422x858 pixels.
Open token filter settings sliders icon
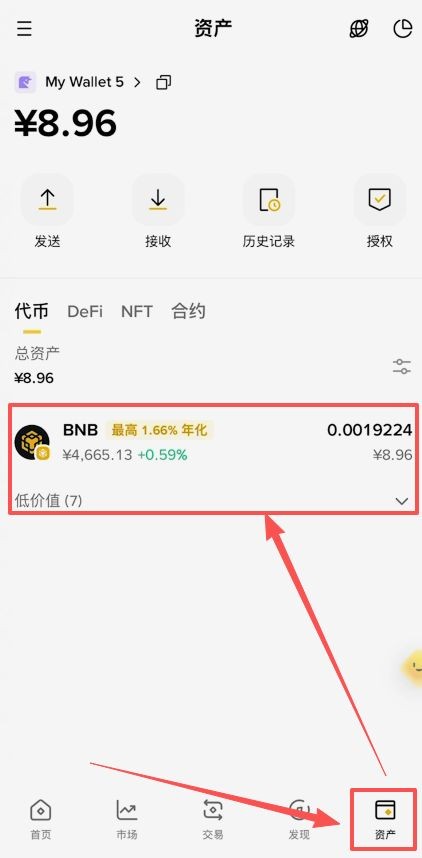[x=402, y=366]
